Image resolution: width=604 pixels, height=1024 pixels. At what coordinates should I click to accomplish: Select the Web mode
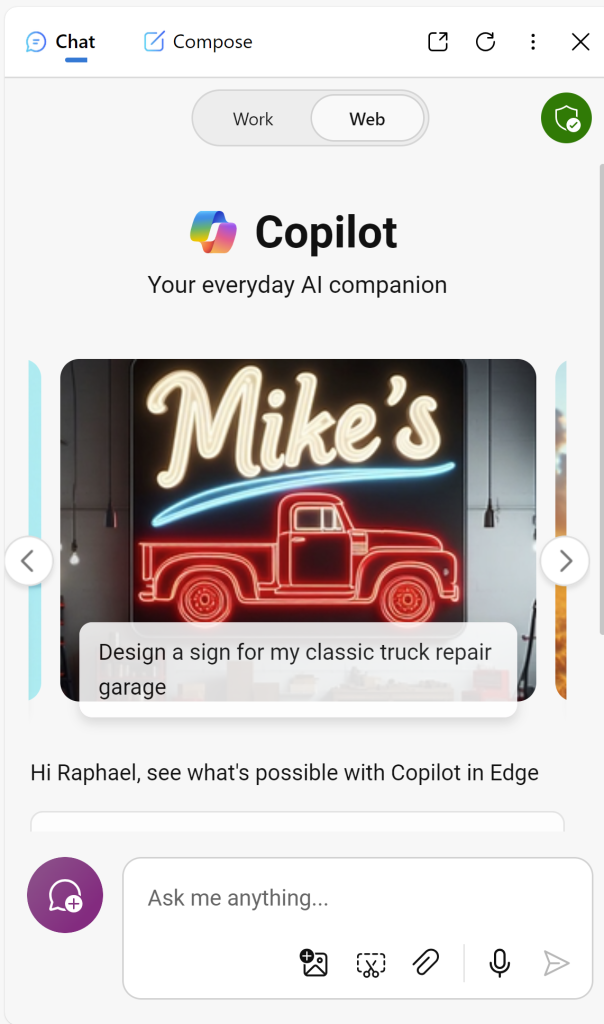pos(367,119)
